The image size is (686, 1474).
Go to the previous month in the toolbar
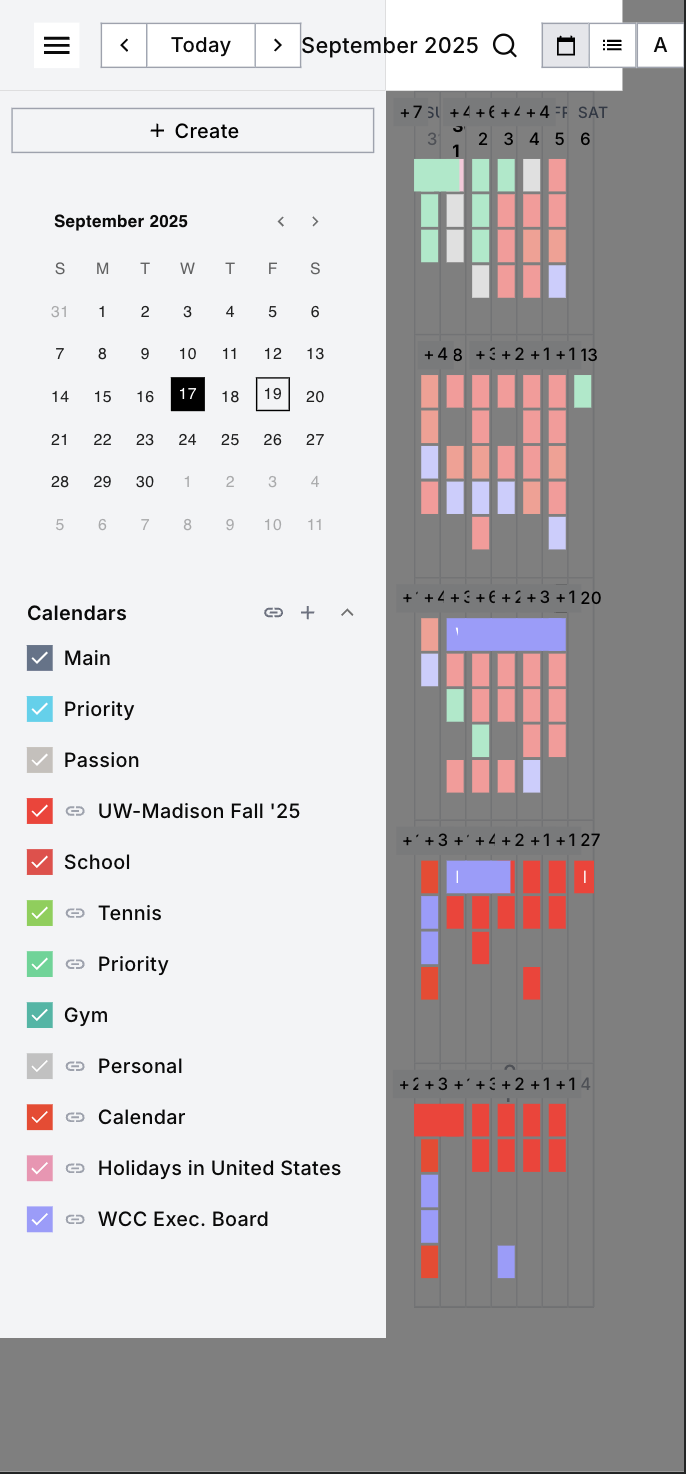[x=124, y=45]
